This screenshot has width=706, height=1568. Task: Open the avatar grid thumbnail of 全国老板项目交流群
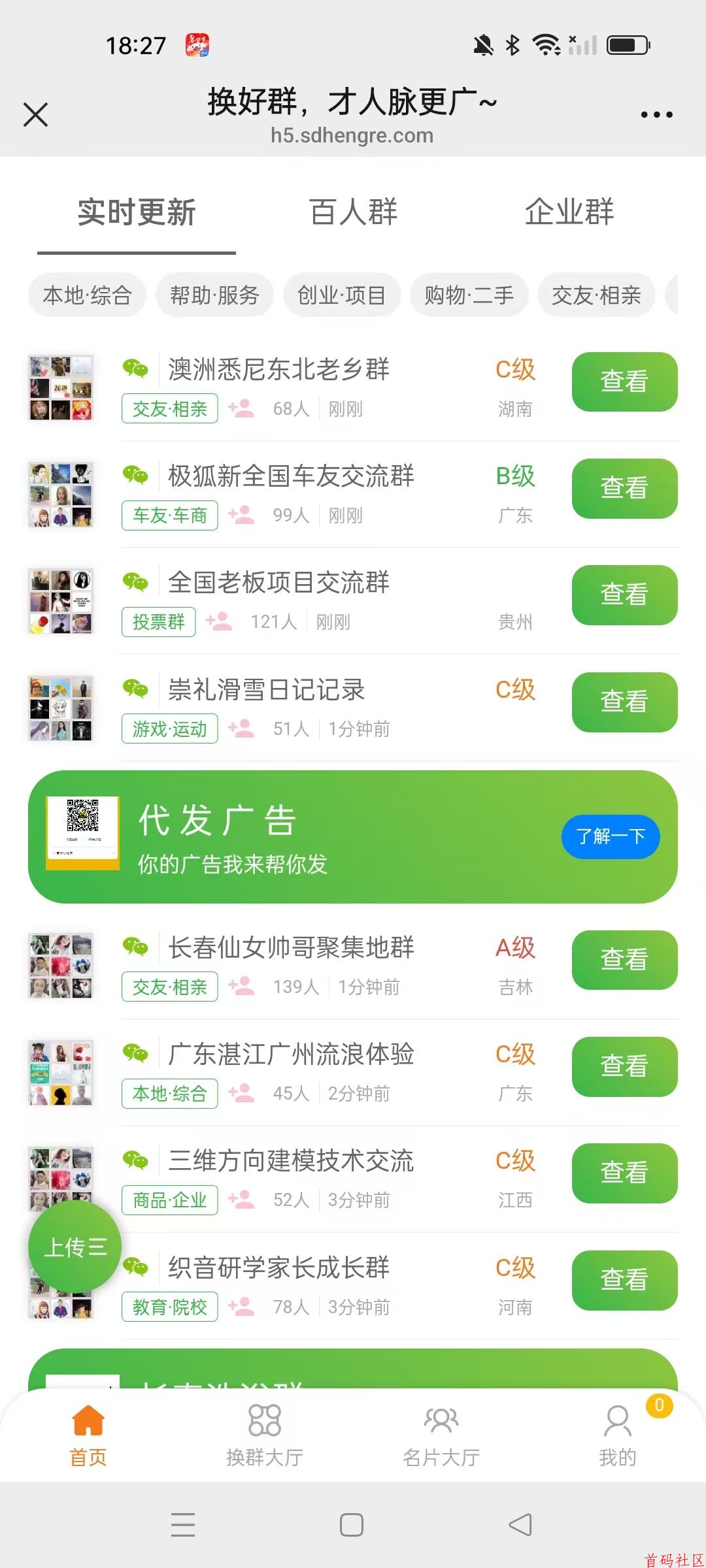[x=60, y=600]
